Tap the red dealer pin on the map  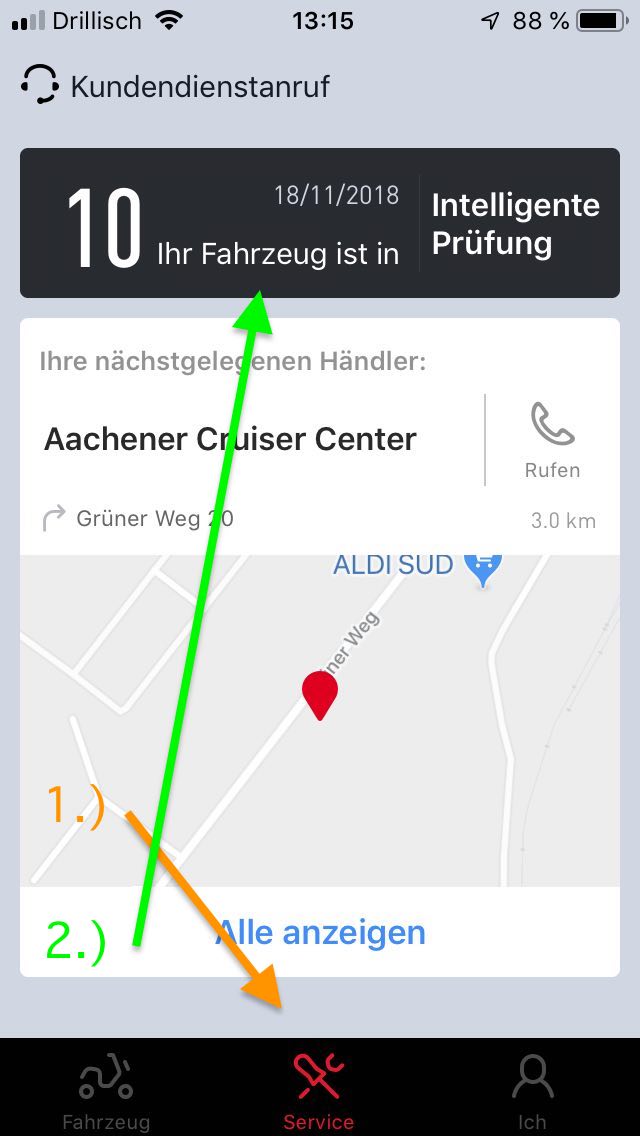[320, 693]
